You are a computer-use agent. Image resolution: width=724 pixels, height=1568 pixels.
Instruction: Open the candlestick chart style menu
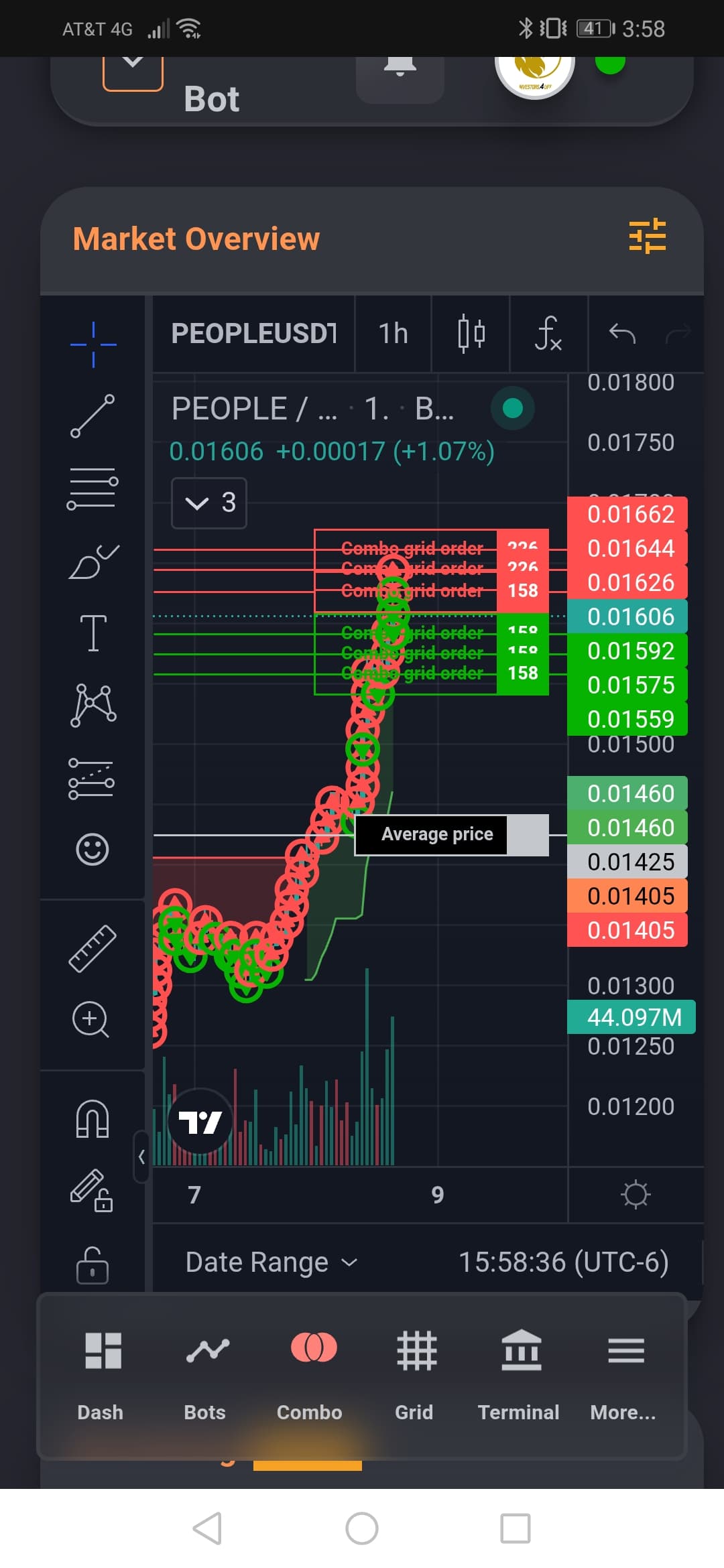[471, 333]
